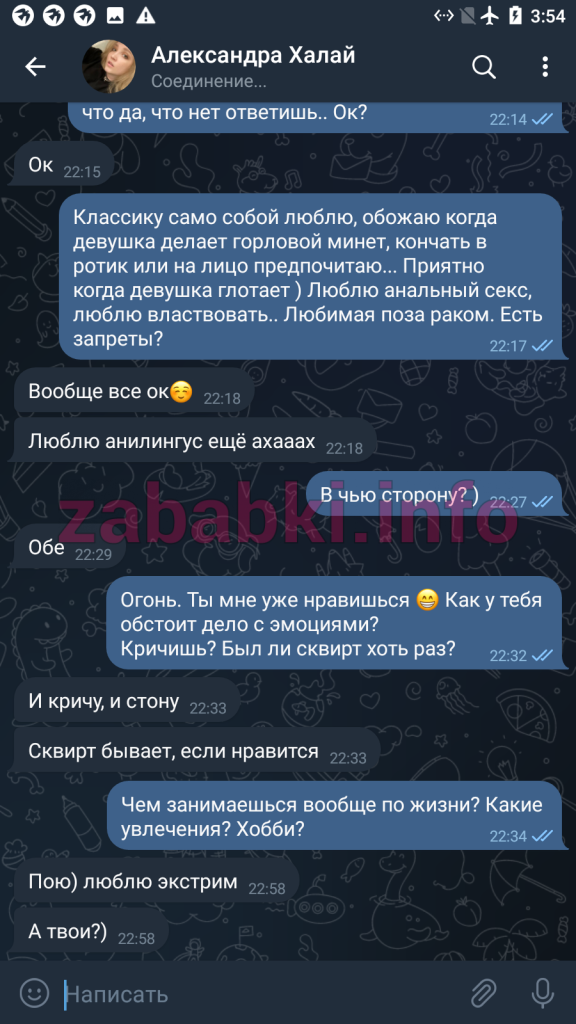Go back to the chat list

[x=35, y=67]
